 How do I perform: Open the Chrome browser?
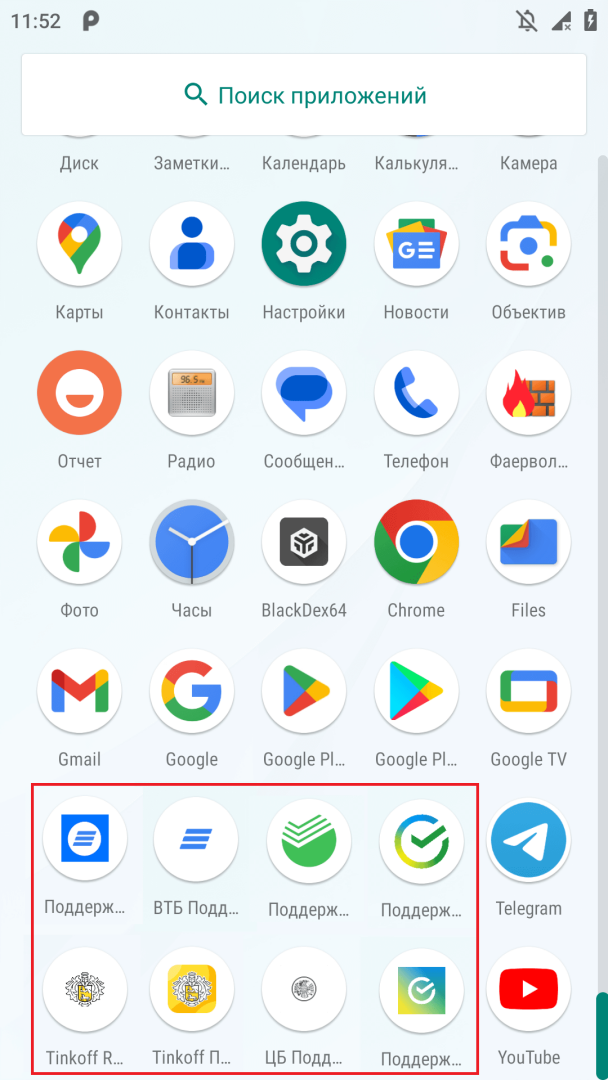point(416,542)
